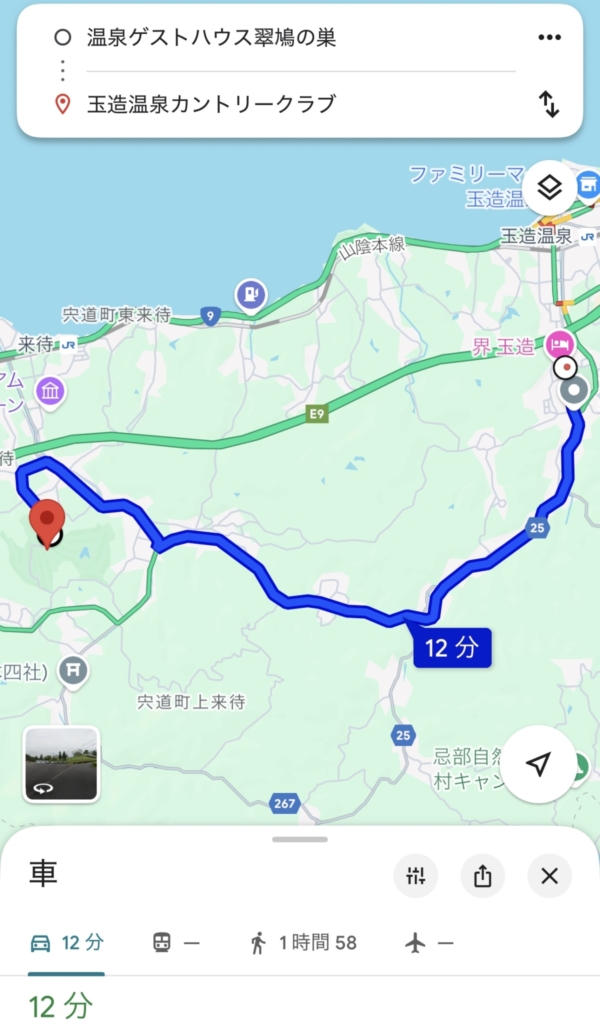Switch to walking tab 1時間 58
Image resolution: width=600 pixels, height=1026 pixels.
click(x=303, y=942)
